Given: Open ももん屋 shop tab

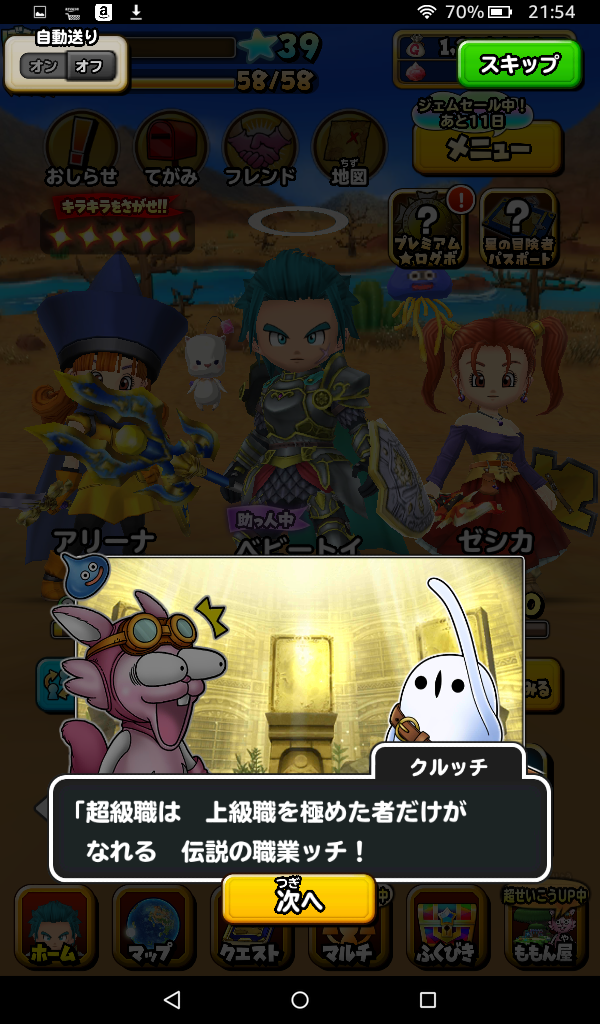Looking at the screenshot, I should pyautogui.click(x=544, y=928).
